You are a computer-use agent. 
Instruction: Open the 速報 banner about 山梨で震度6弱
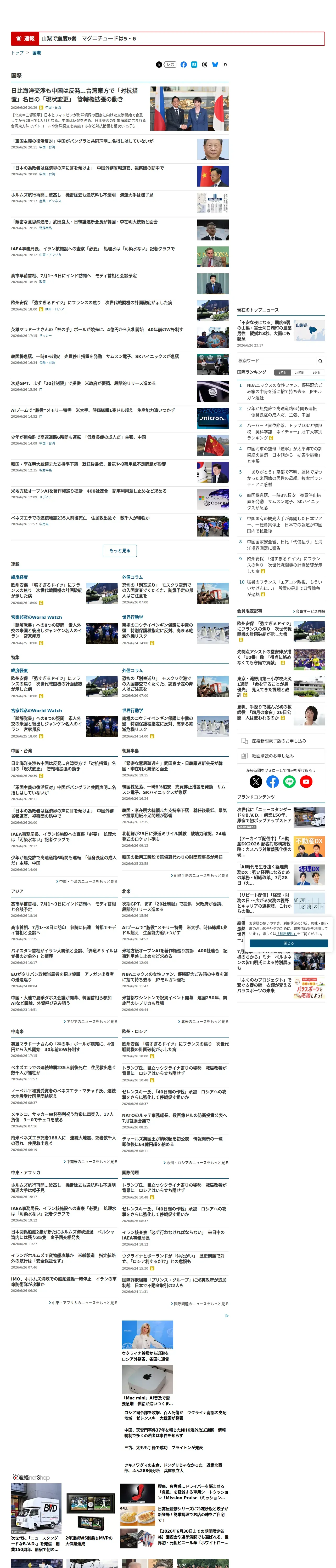168,38
